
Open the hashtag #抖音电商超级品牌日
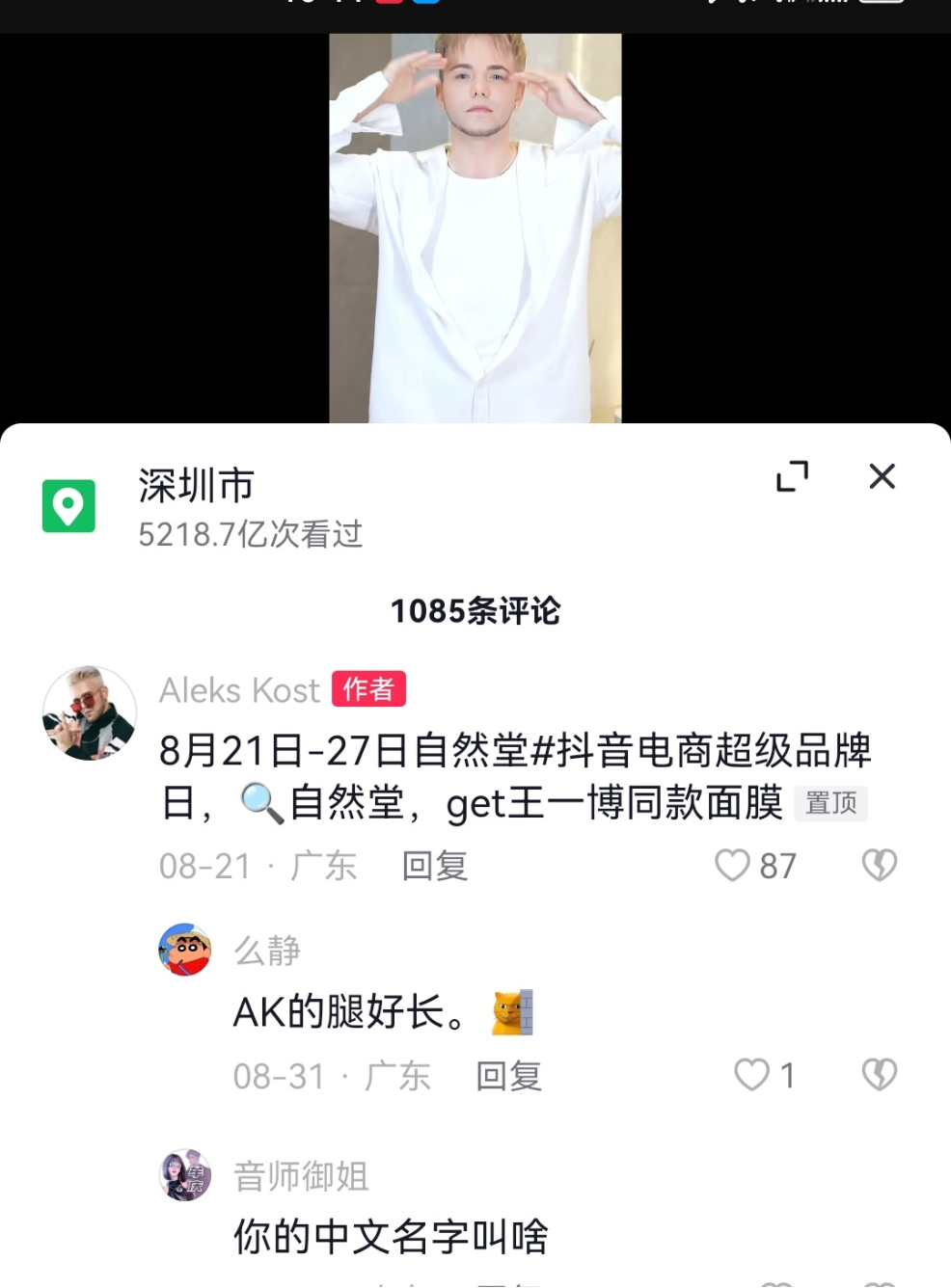click(709, 752)
